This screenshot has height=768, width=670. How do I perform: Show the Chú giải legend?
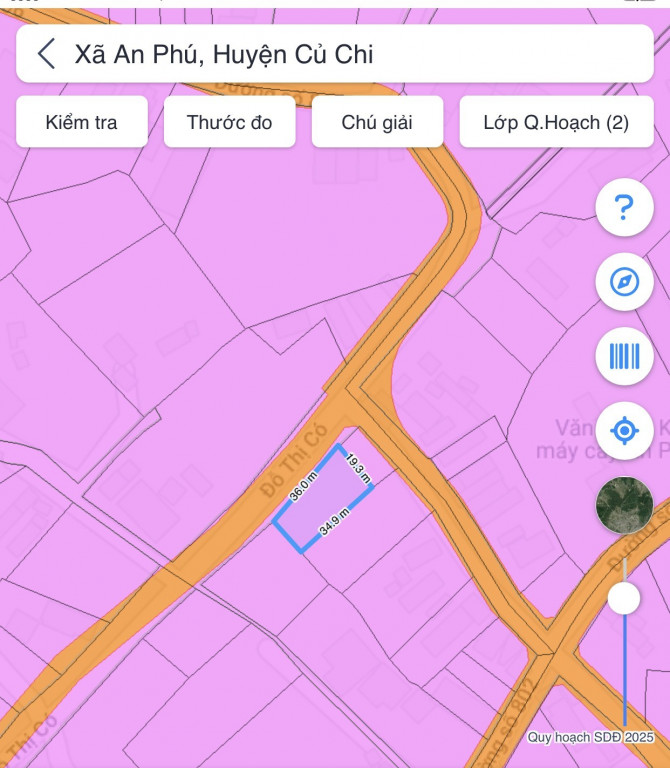click(x=377, y=122)
